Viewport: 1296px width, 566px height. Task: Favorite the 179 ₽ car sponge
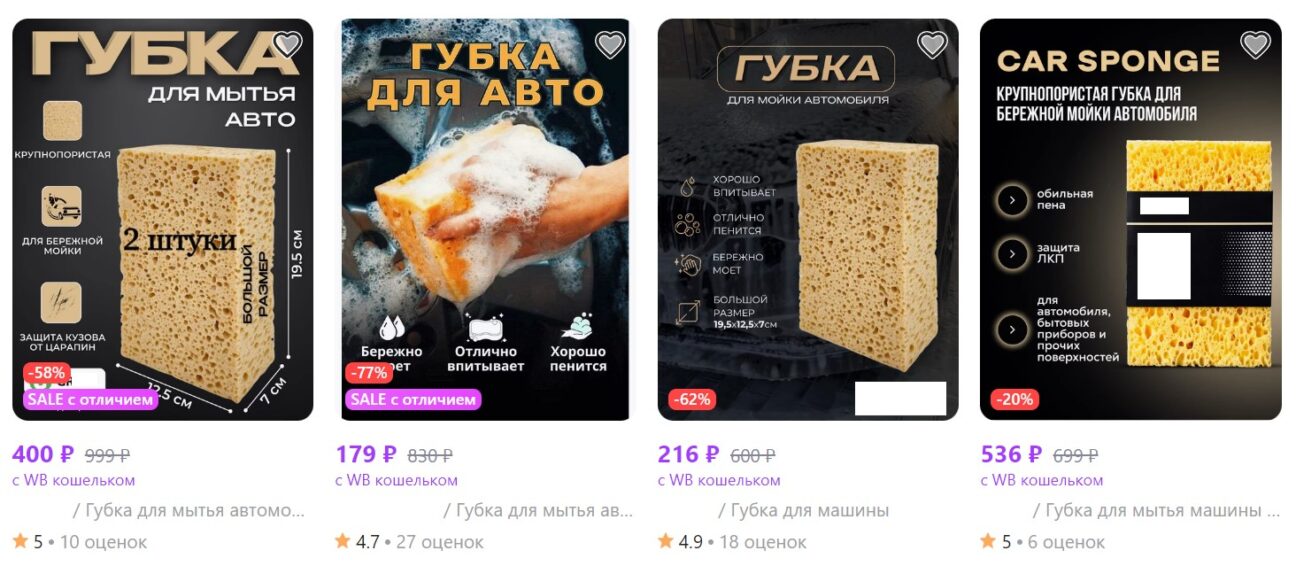click(610, 44)
